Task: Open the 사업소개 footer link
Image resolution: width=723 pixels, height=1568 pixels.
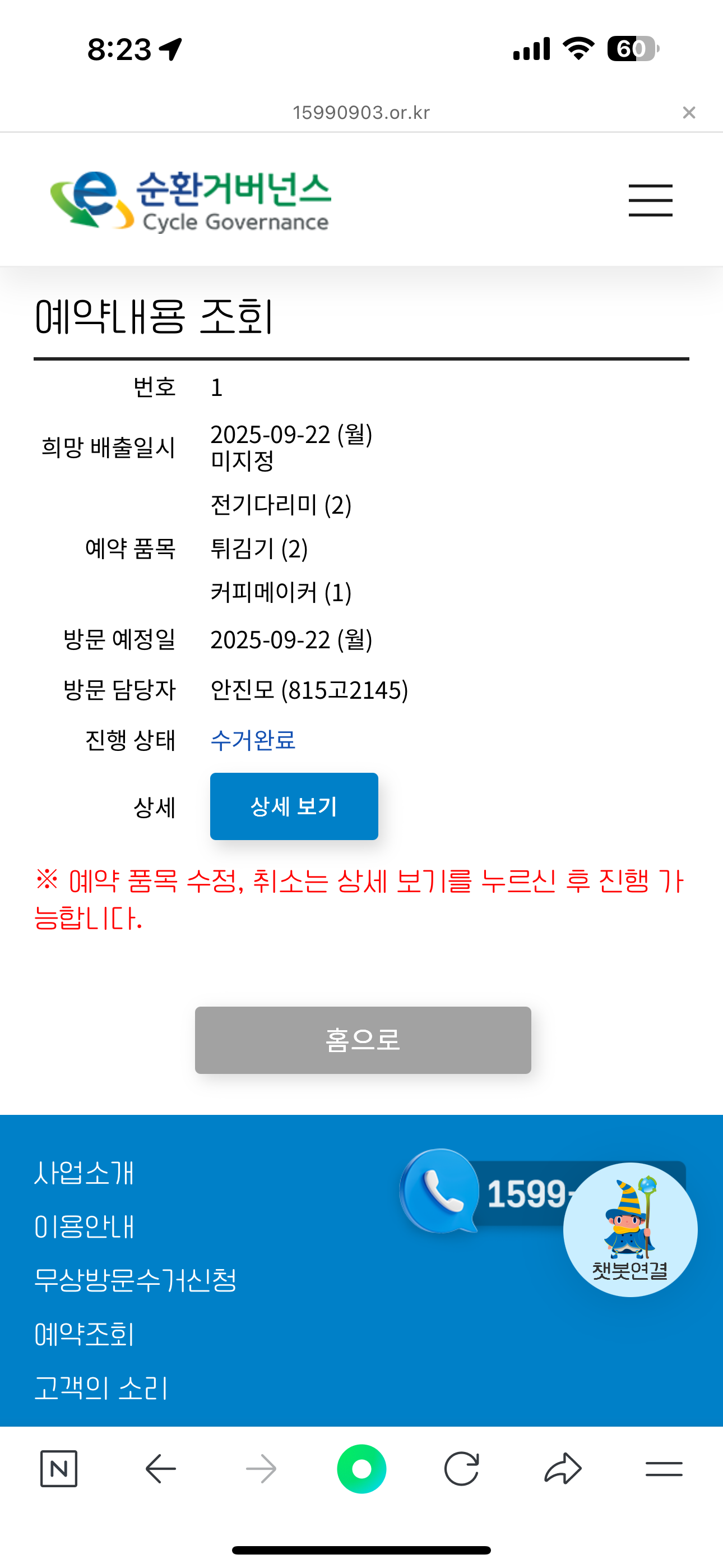Action: (x=84, y=1173)
